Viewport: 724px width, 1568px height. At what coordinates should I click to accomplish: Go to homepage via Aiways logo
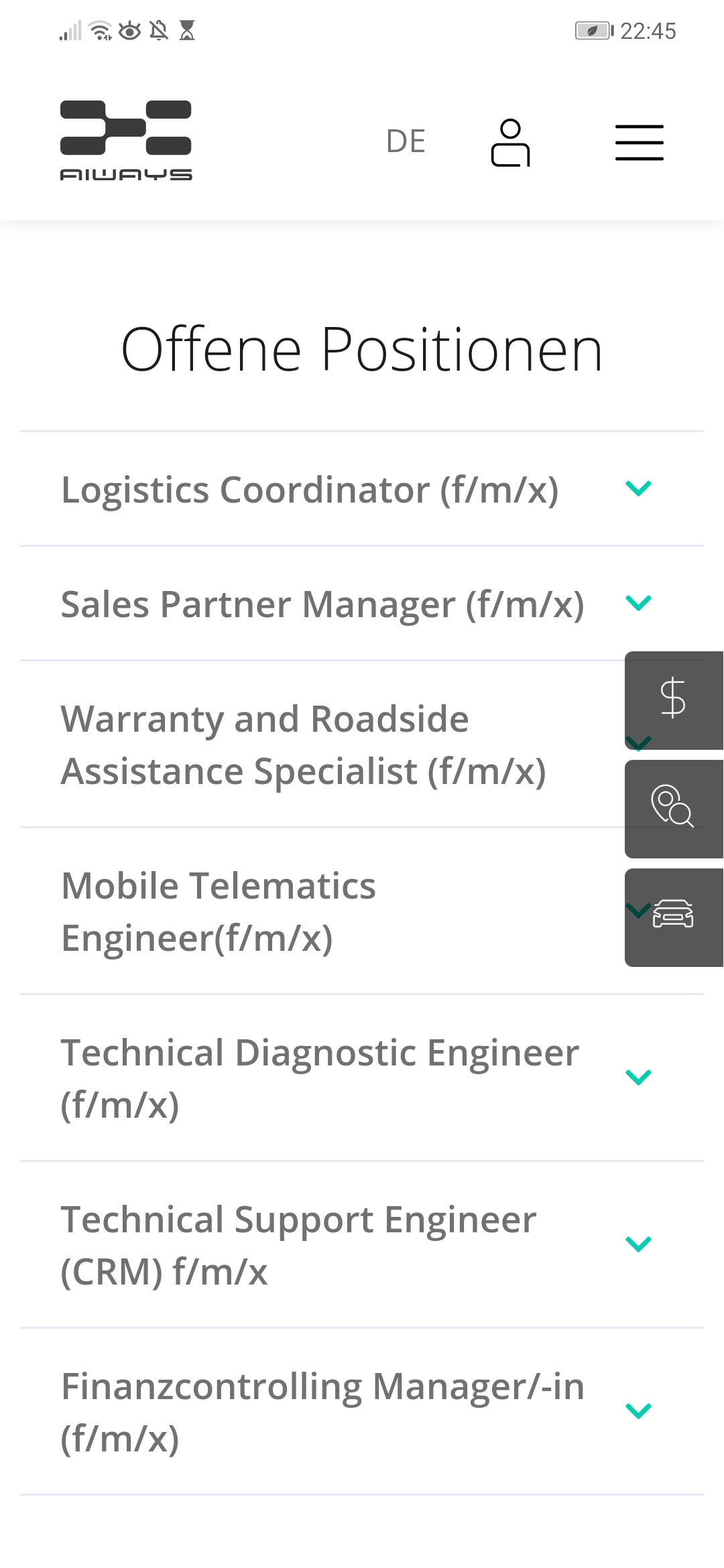pos(126,140)
